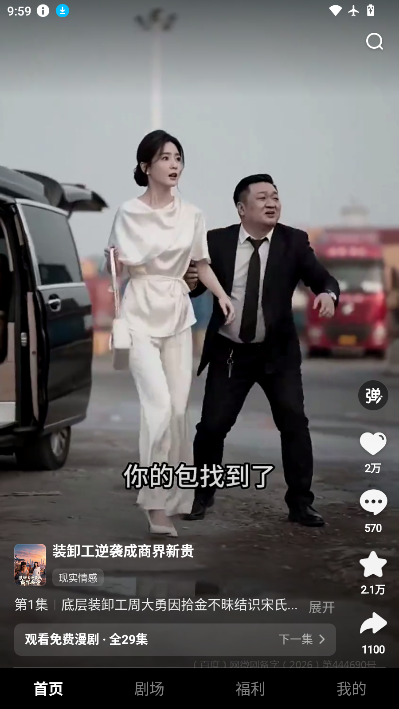Image resolution: width=399 pixels, height=709 pixels.
Task: Open the drama cover thumbnail
Action: (30, 565)
